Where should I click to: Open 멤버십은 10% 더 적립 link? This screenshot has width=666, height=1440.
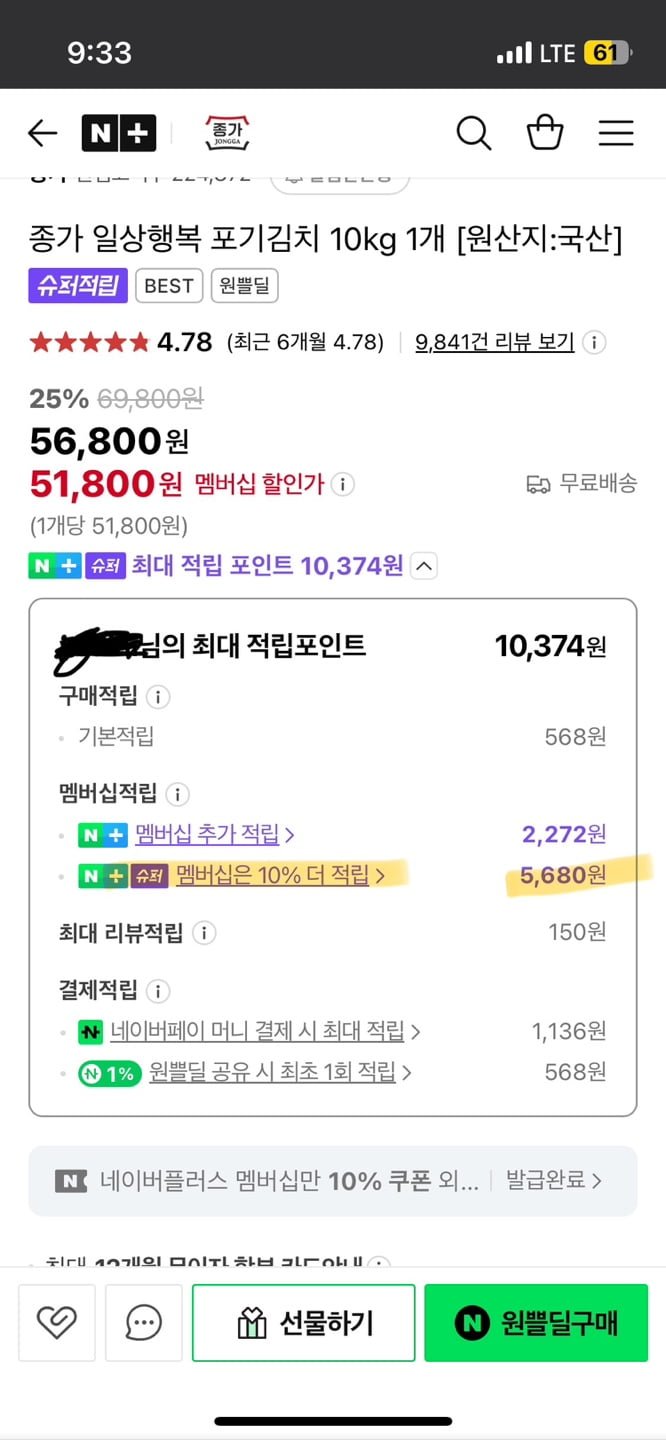(280, 876)
